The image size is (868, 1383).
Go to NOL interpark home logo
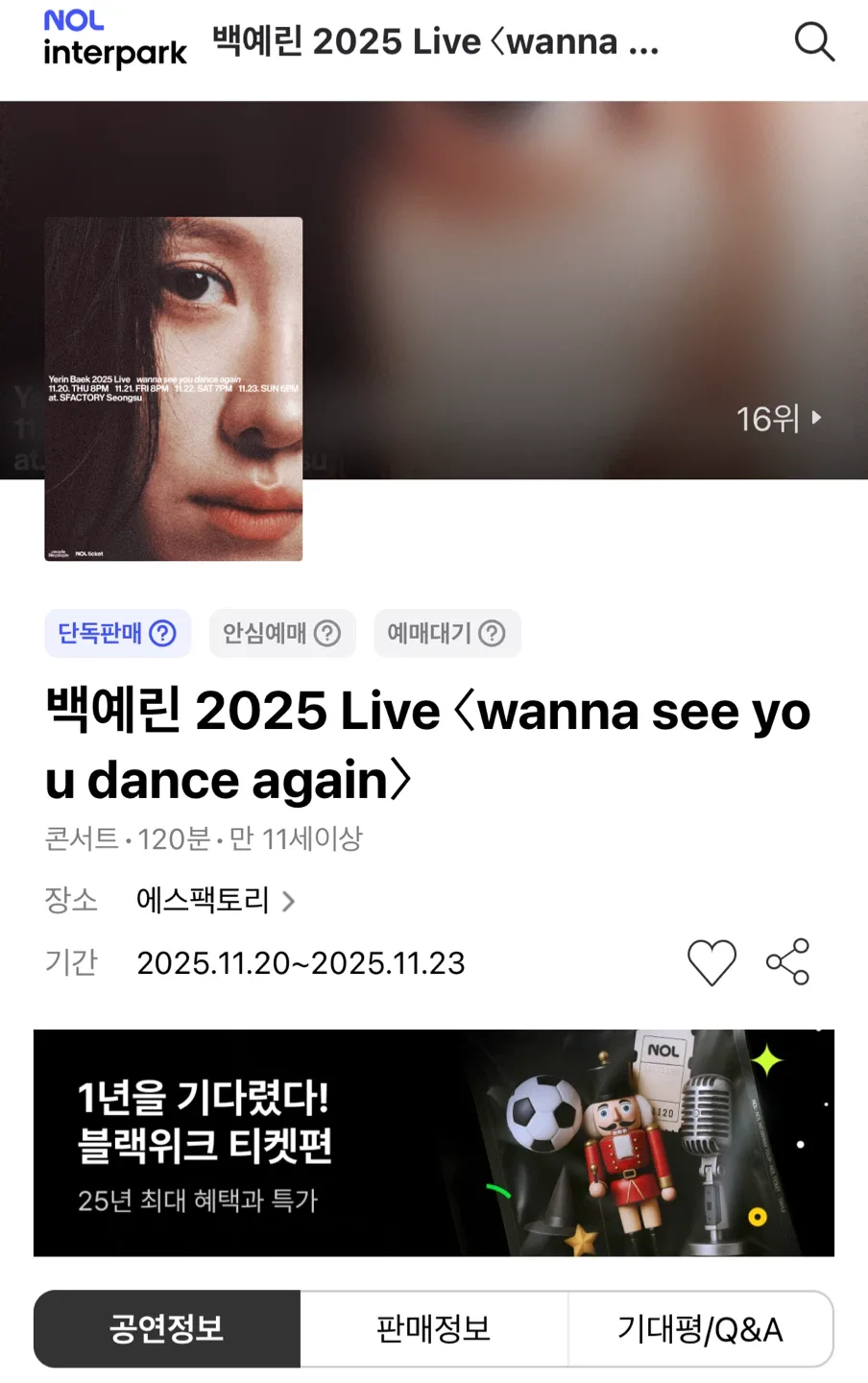click(114, 40)
